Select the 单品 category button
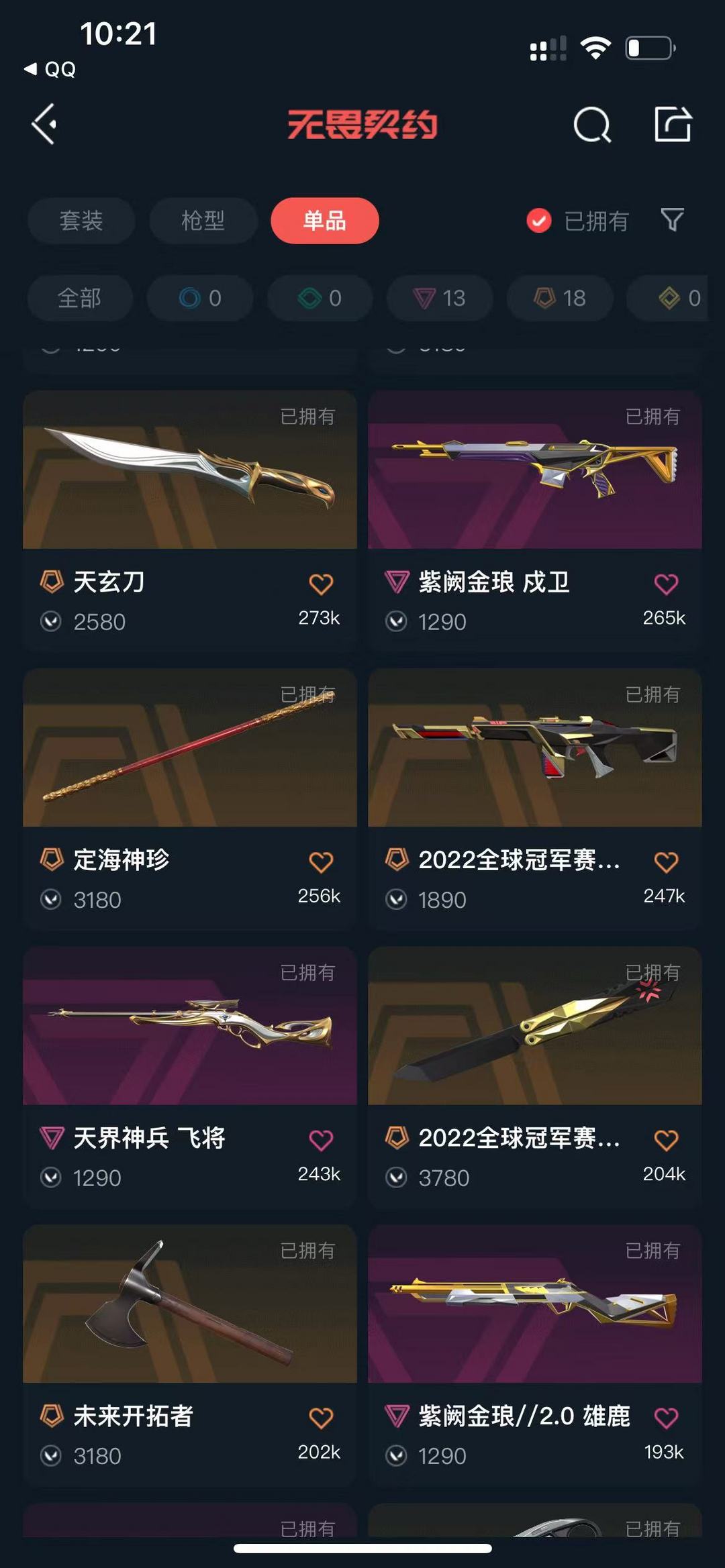 [x=324, y=221]
